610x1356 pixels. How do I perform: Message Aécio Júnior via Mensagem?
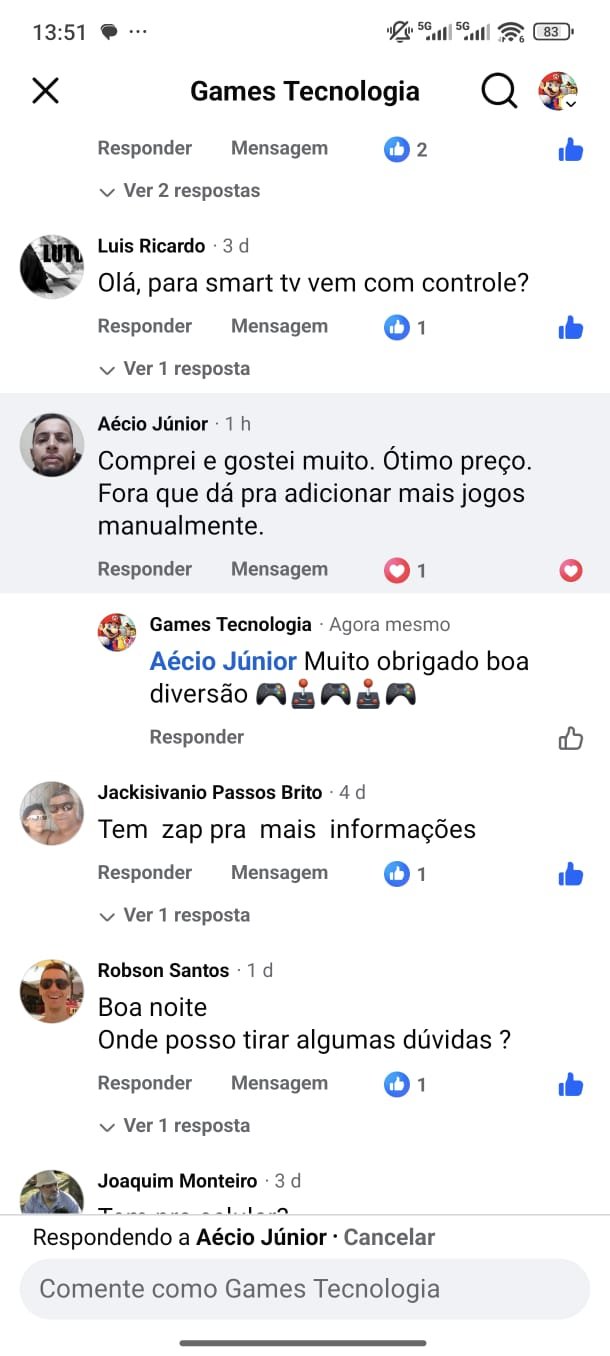pyautogui.click(x=279, y=569)
